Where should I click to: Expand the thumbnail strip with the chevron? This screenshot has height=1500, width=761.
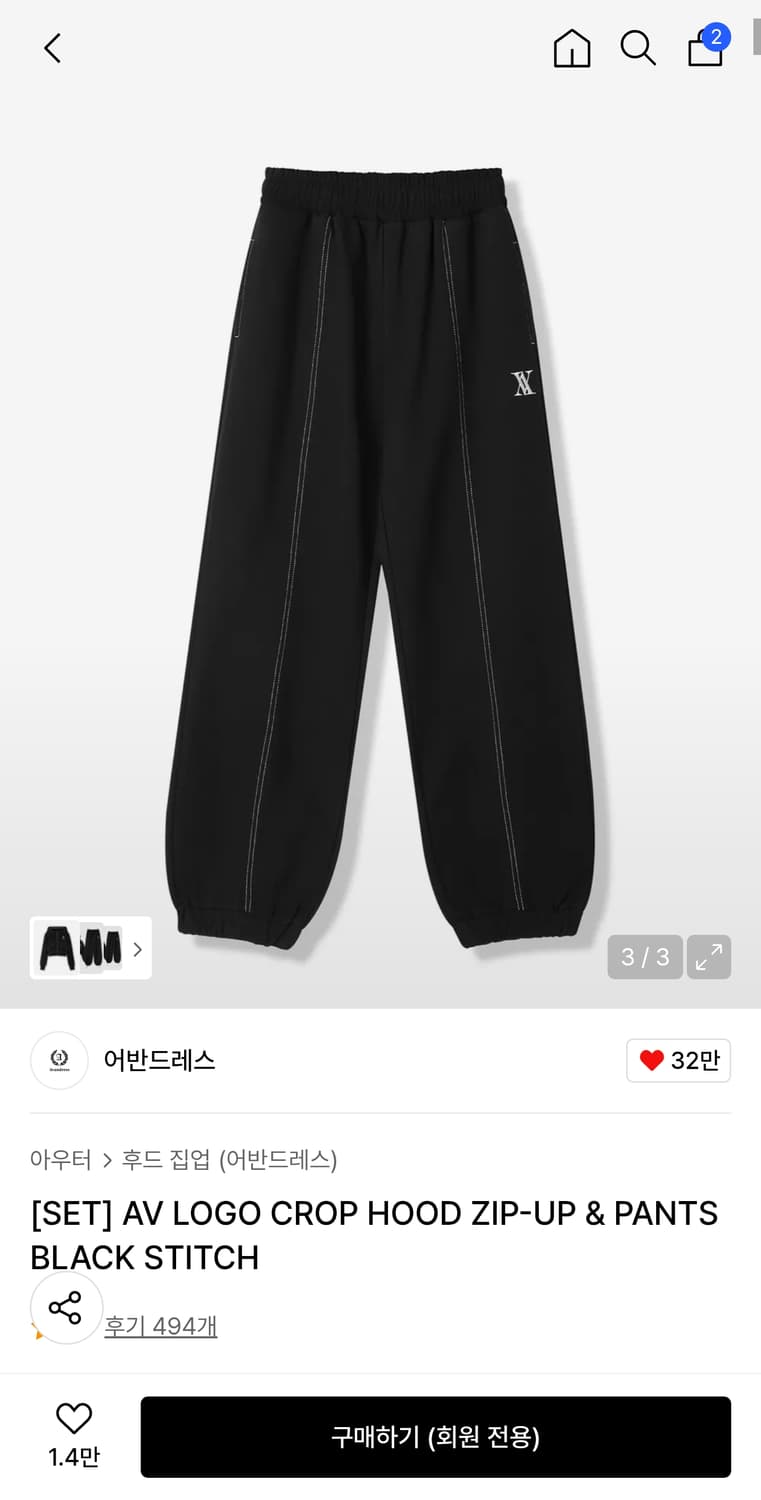137,948
